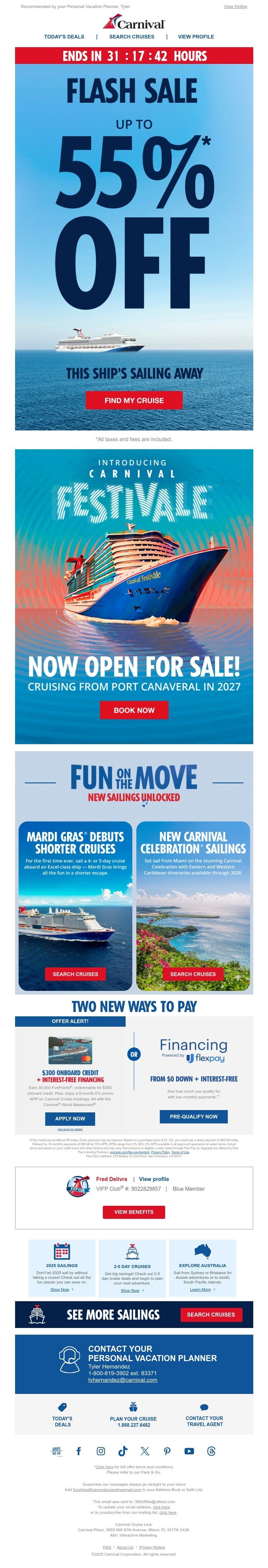Viewport: 268px width, 1568px height.
Task: Open the View Online link
Action: (235, 7)
